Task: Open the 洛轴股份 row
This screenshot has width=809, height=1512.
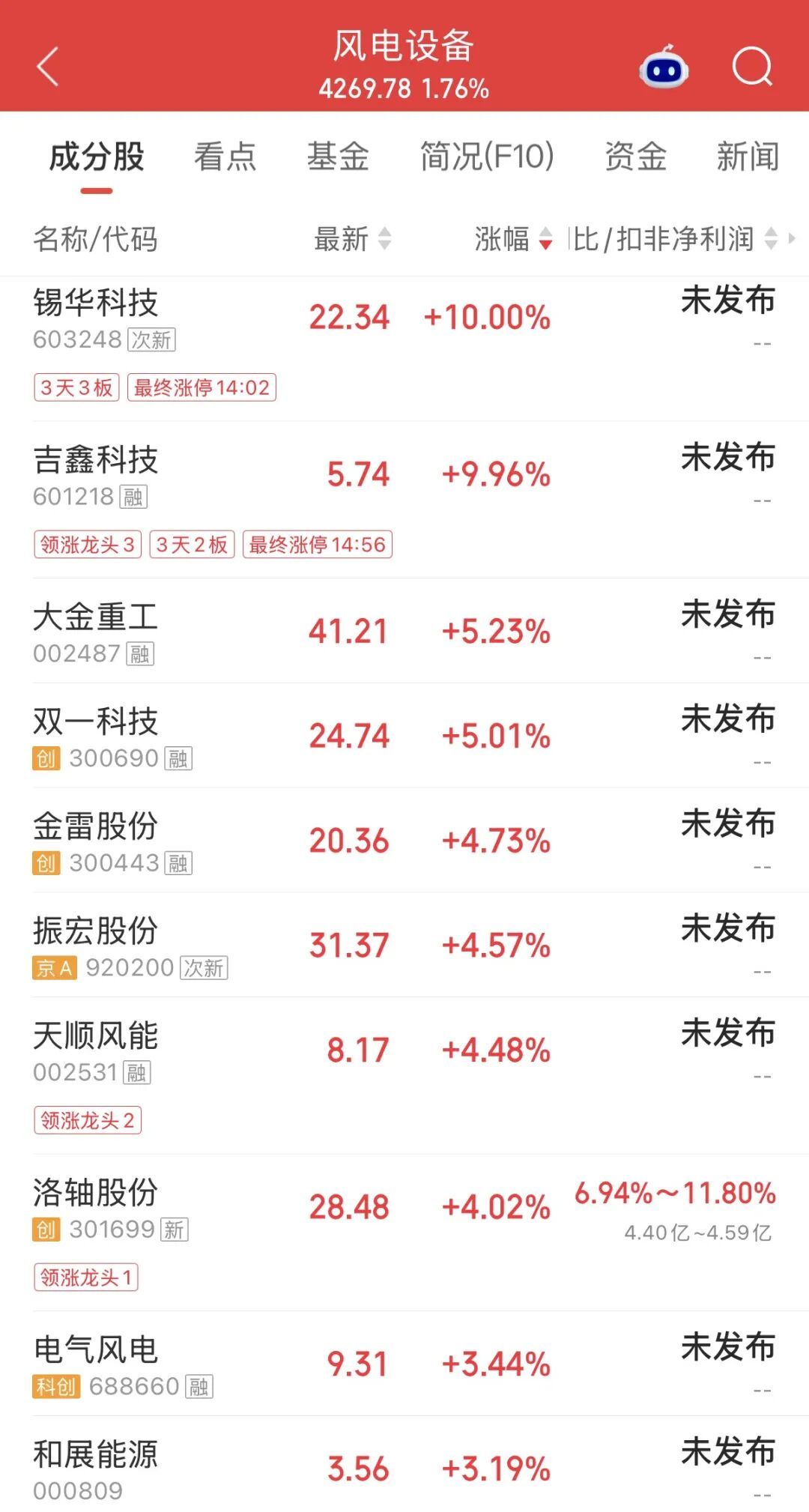Action: 404,1233
